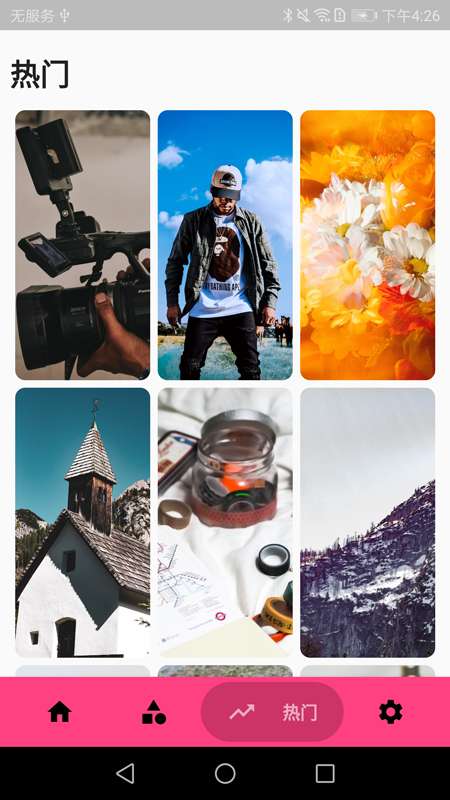
Task: Open the man in cap wallpaper
Action: (225, 245)
